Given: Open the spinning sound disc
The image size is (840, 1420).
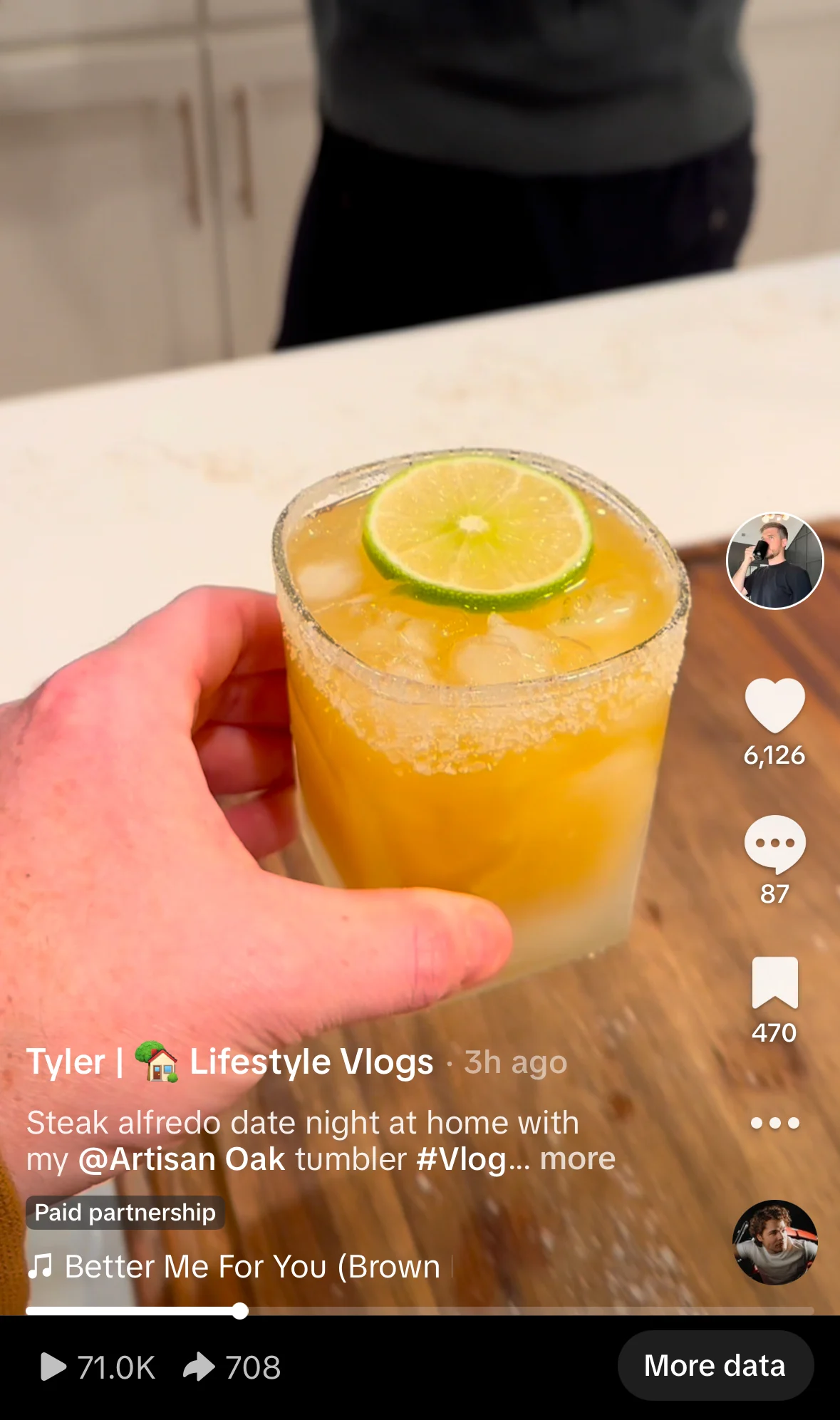Looking at the screenshot, I should click(x=774, y=1243).
